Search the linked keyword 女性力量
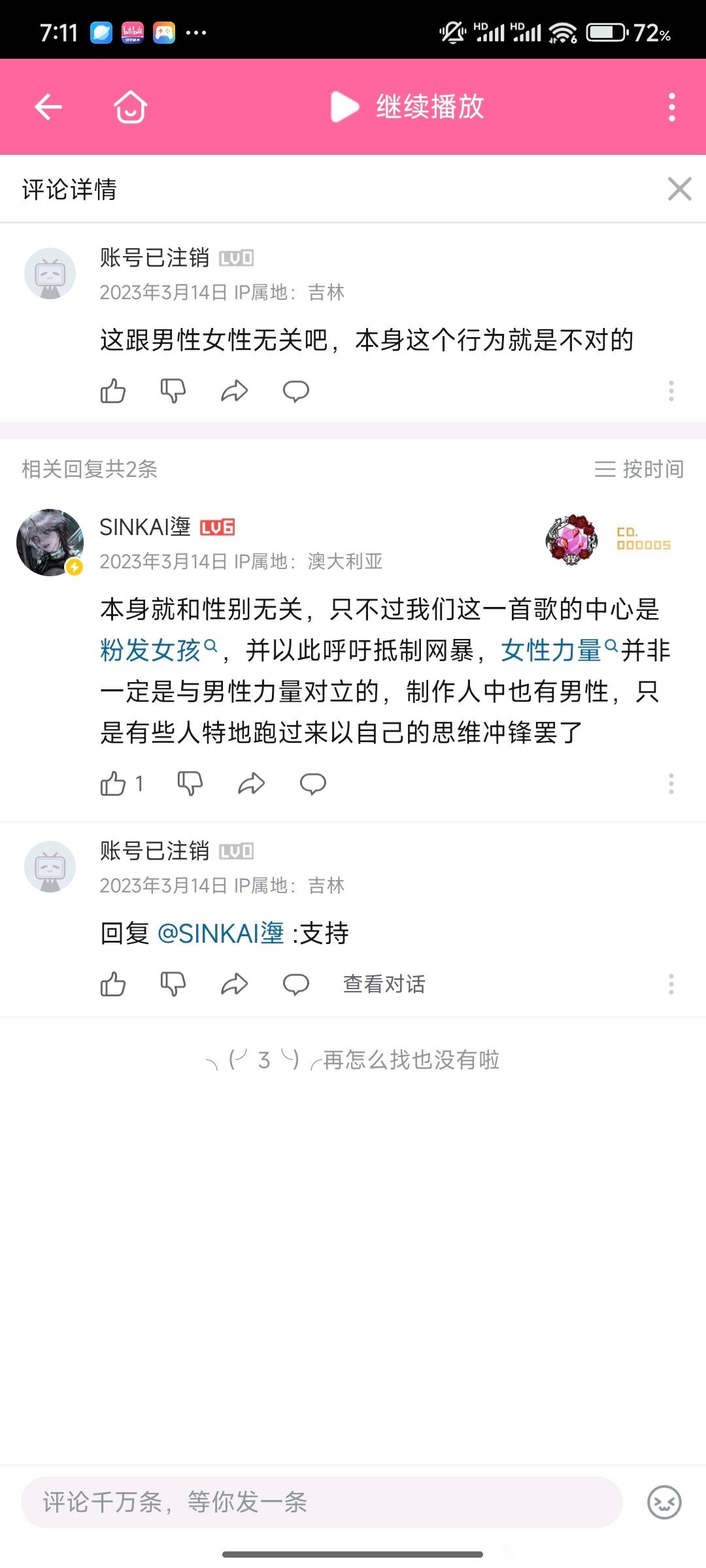This screenshot has height=1568, width=706. coord(551,651)
